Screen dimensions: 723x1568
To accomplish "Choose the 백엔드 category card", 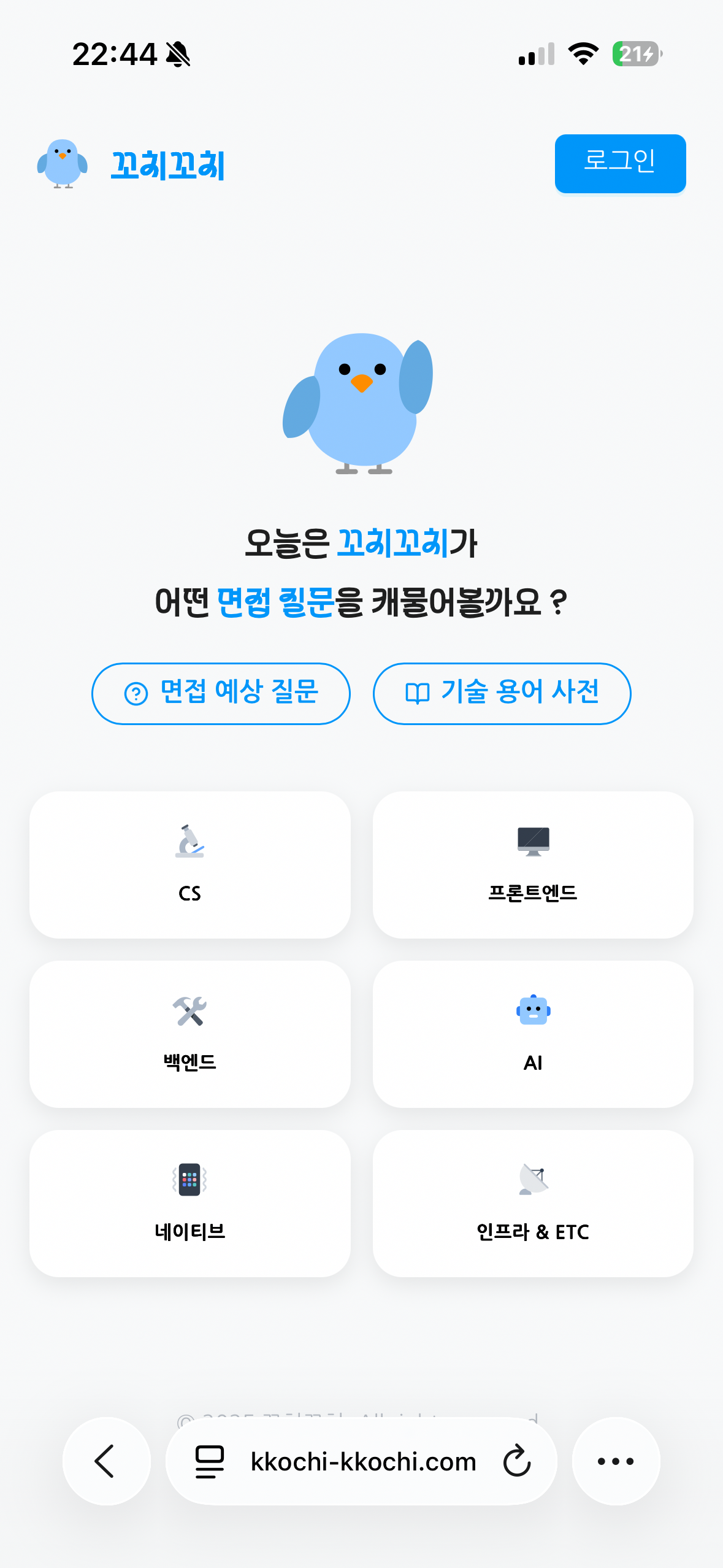I will [x=189, y=1034].
